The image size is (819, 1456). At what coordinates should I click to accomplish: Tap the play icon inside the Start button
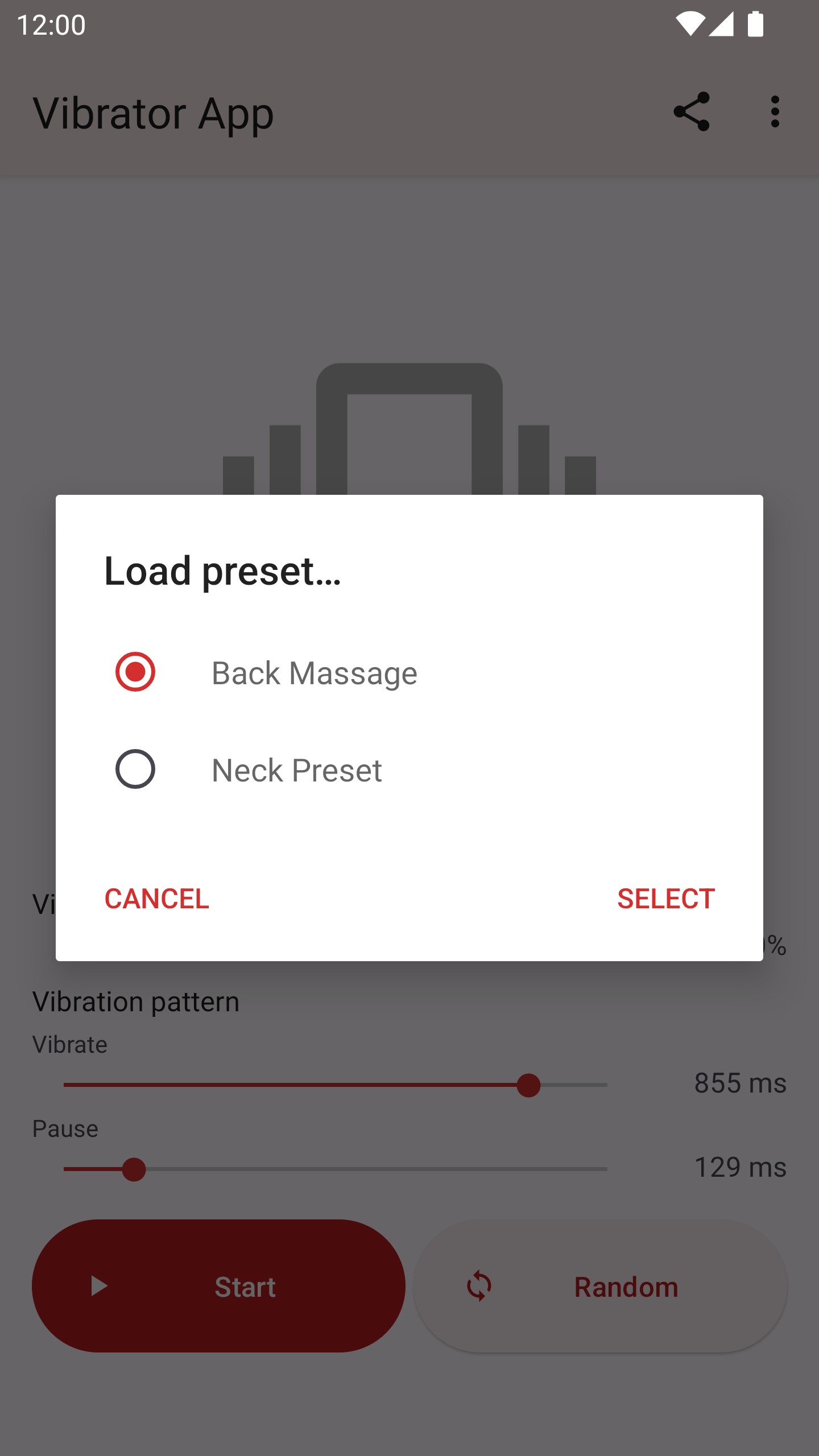coord(99,1287)
